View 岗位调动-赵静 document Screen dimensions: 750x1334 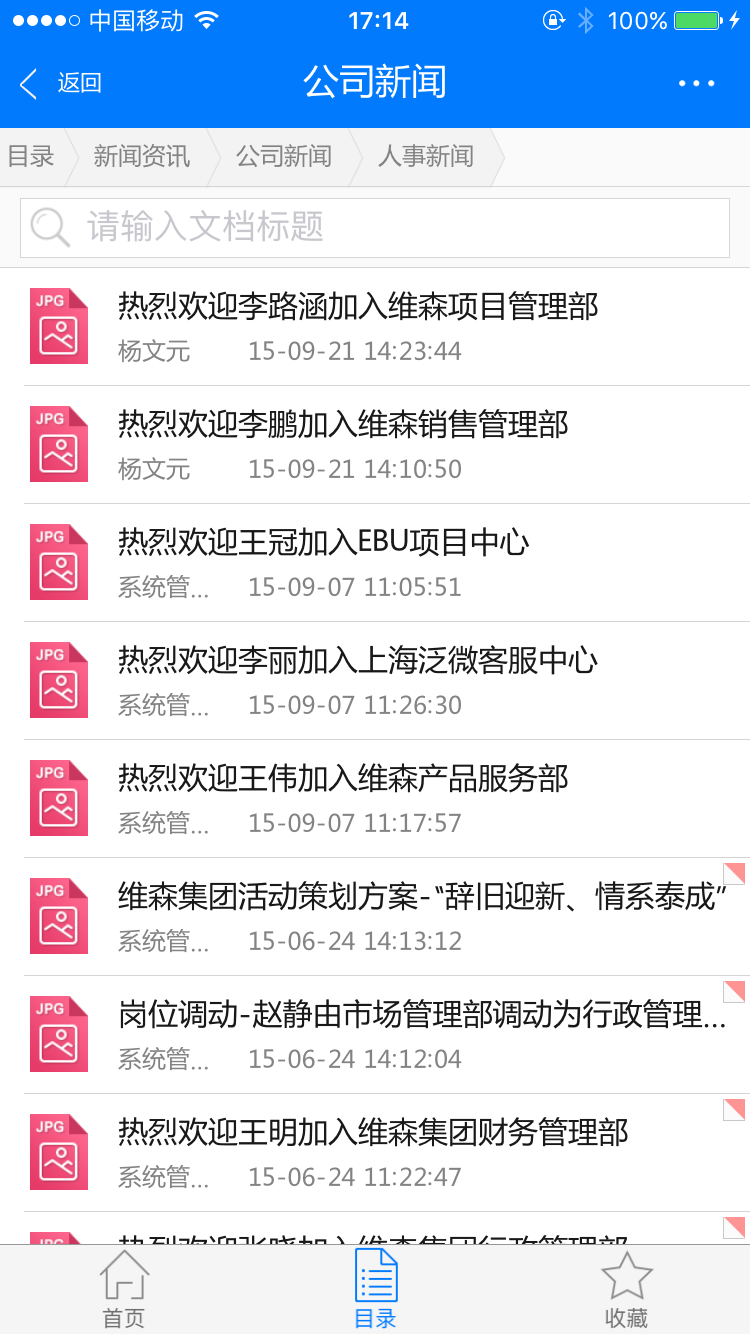(x=375, y=1035)
